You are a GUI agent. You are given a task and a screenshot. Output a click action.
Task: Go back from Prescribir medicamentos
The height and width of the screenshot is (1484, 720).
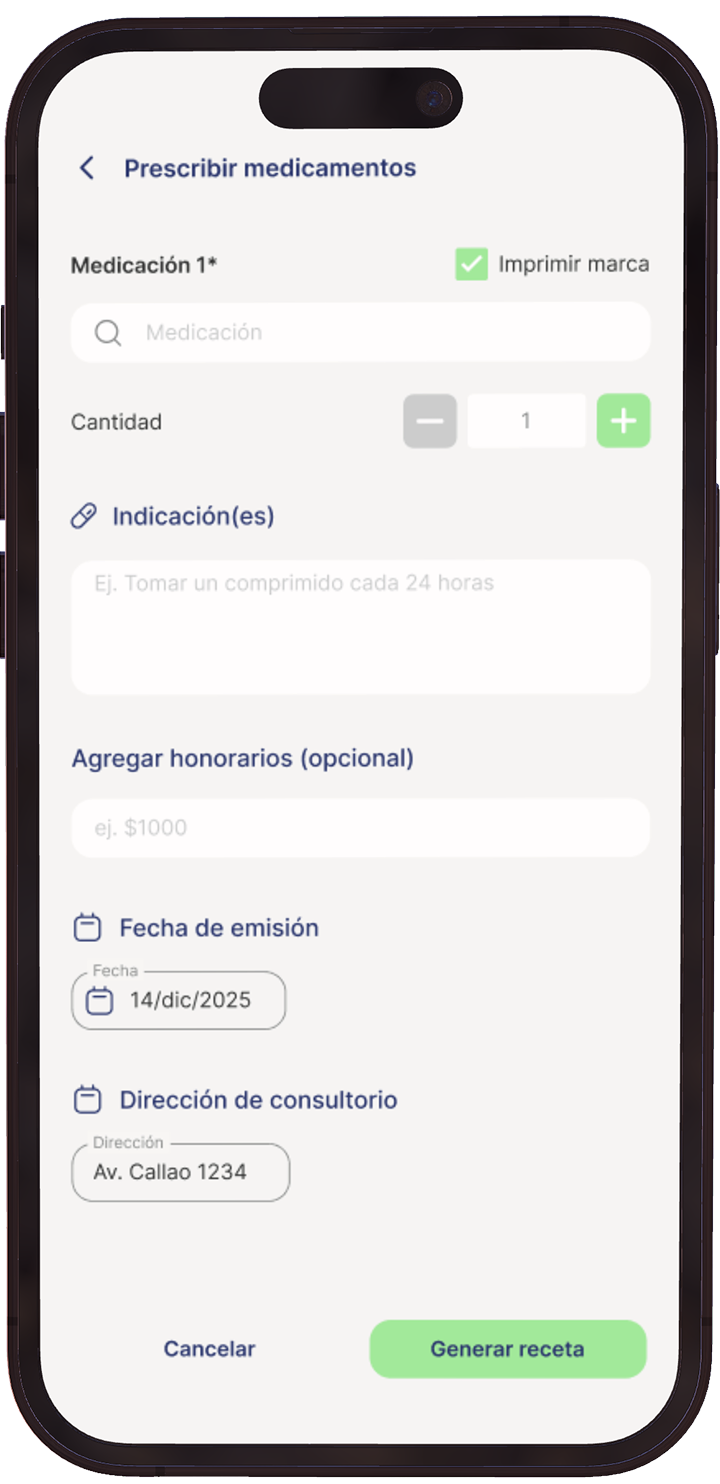tap(87, 168)
